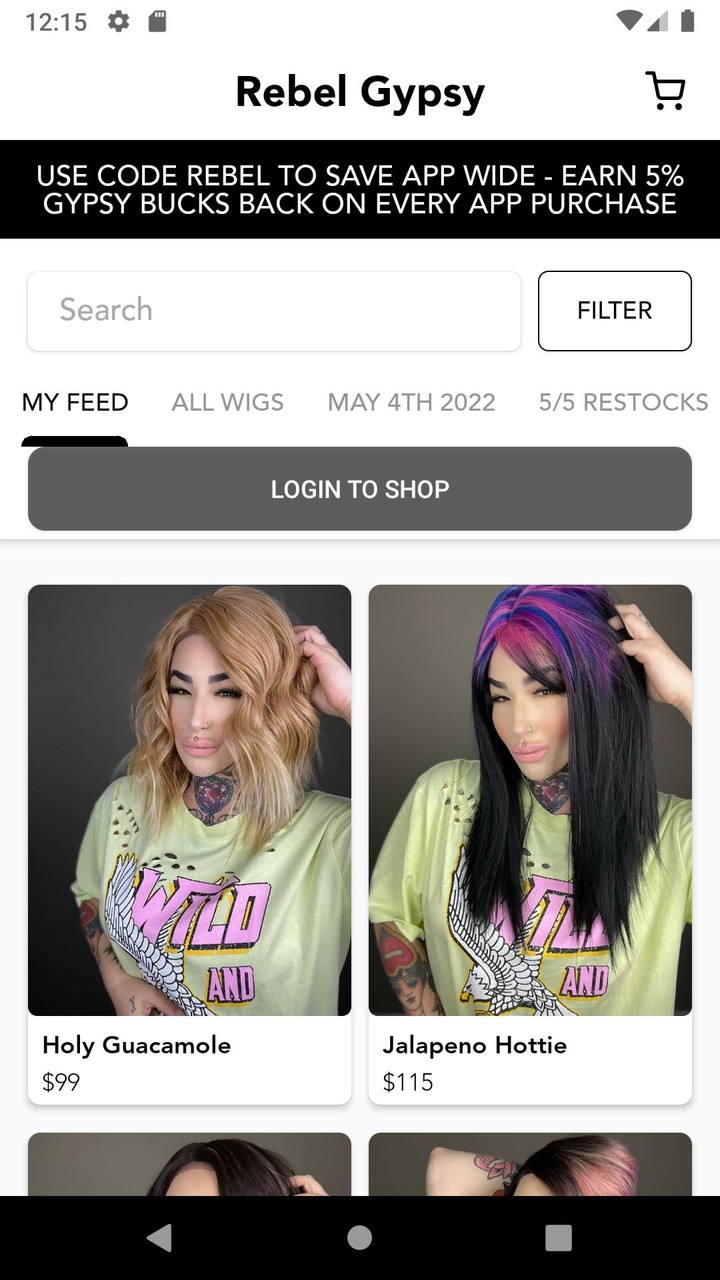Tap LOGIN TO SHOP button
Image resolution: width=720 pixels, height=1280 pixels.
click(x=360, y=489)
